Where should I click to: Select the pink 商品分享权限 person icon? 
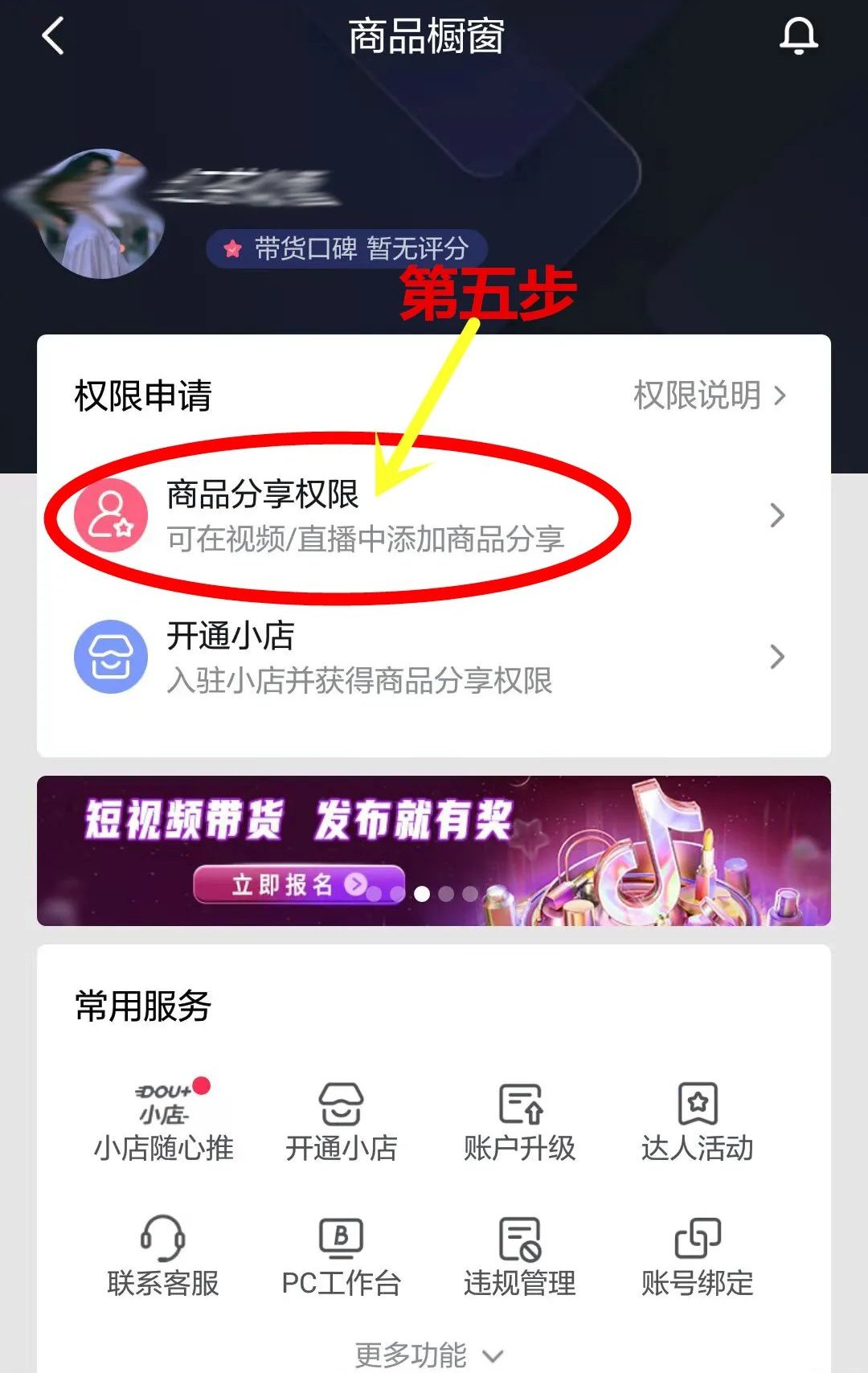point(111,515)
